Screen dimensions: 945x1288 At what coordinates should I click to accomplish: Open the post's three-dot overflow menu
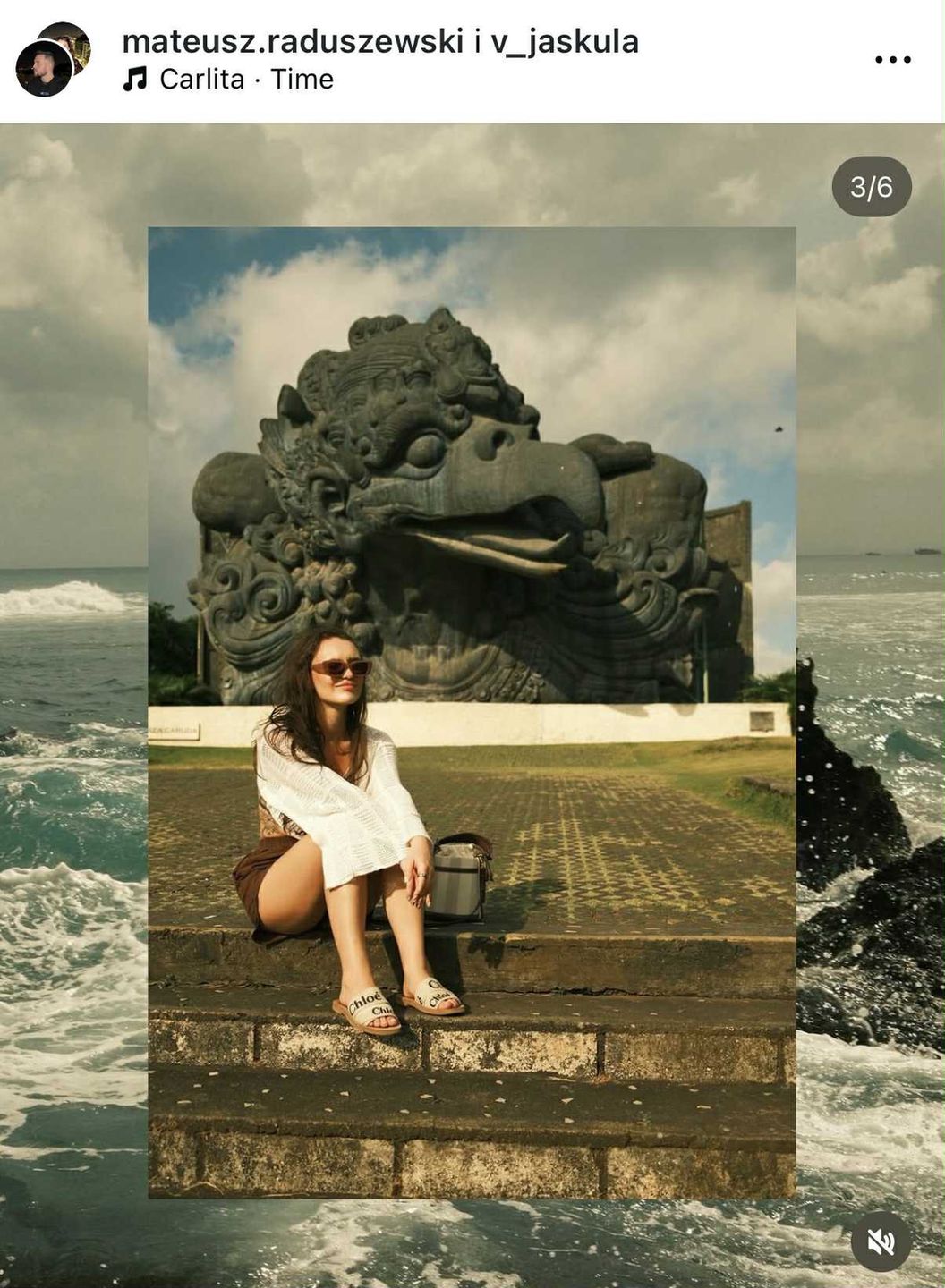[891, 60]
